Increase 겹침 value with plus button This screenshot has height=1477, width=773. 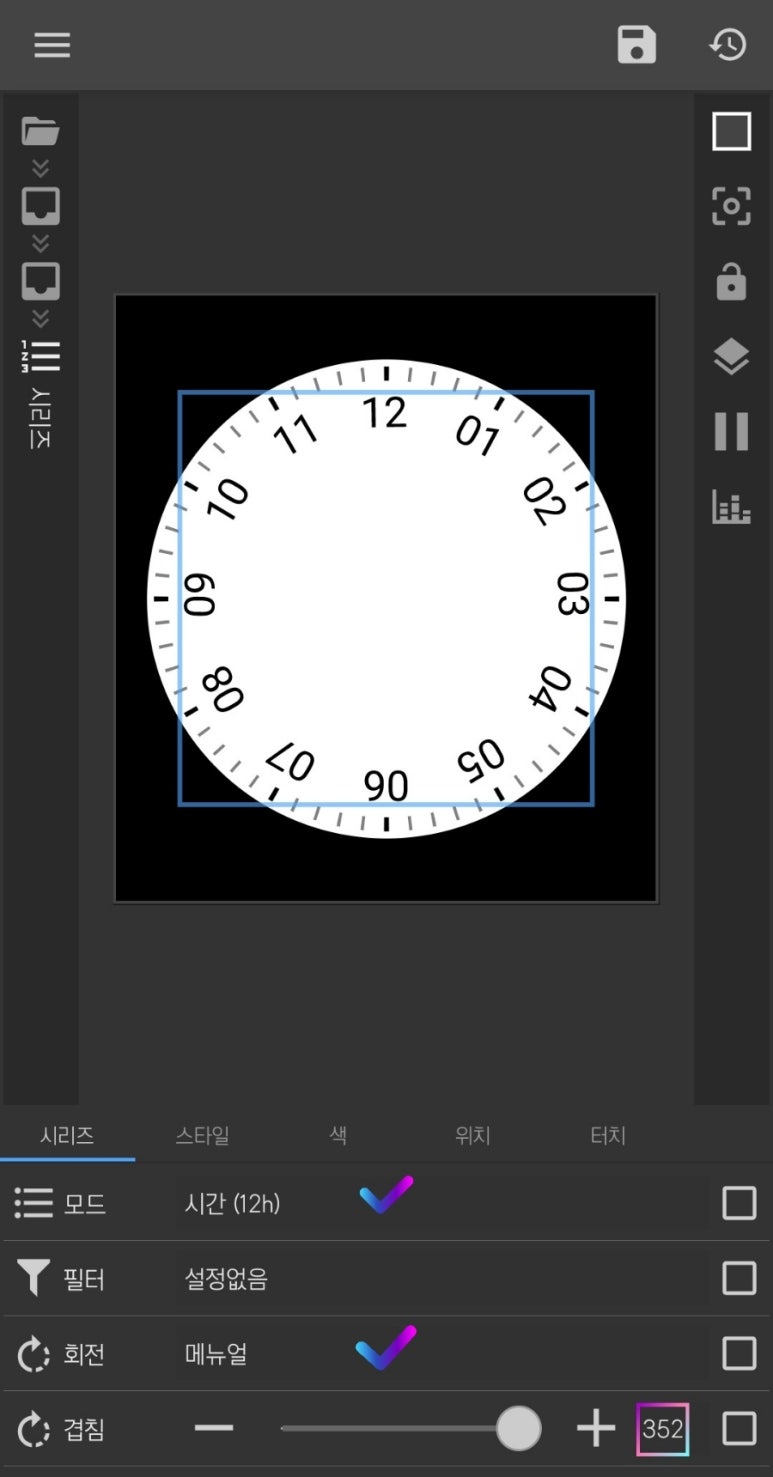pos(596,1429)
